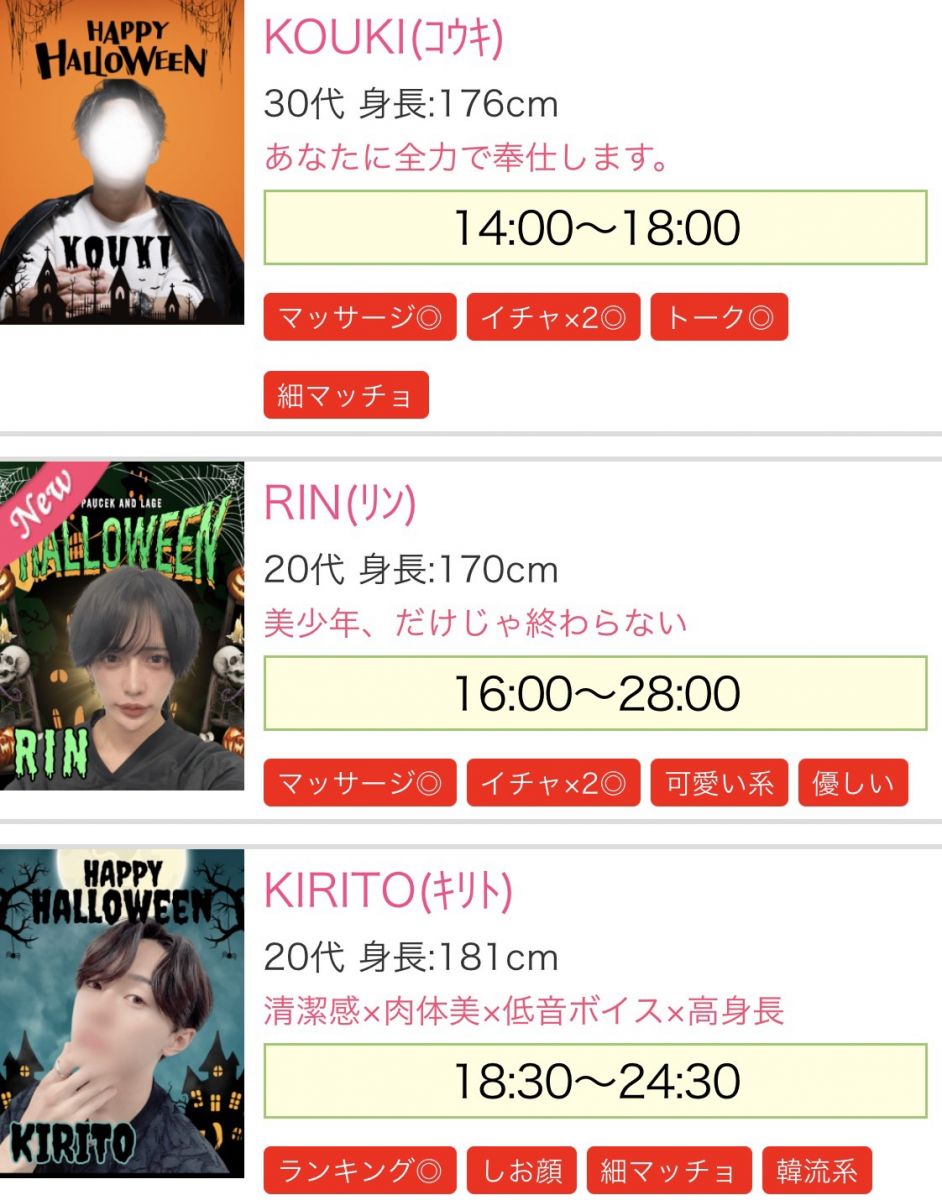Tap the 細マッチョ tag under KOUKI
Image resolution: width=942 pixels, height=1200 pixels.
pos(346,396)
